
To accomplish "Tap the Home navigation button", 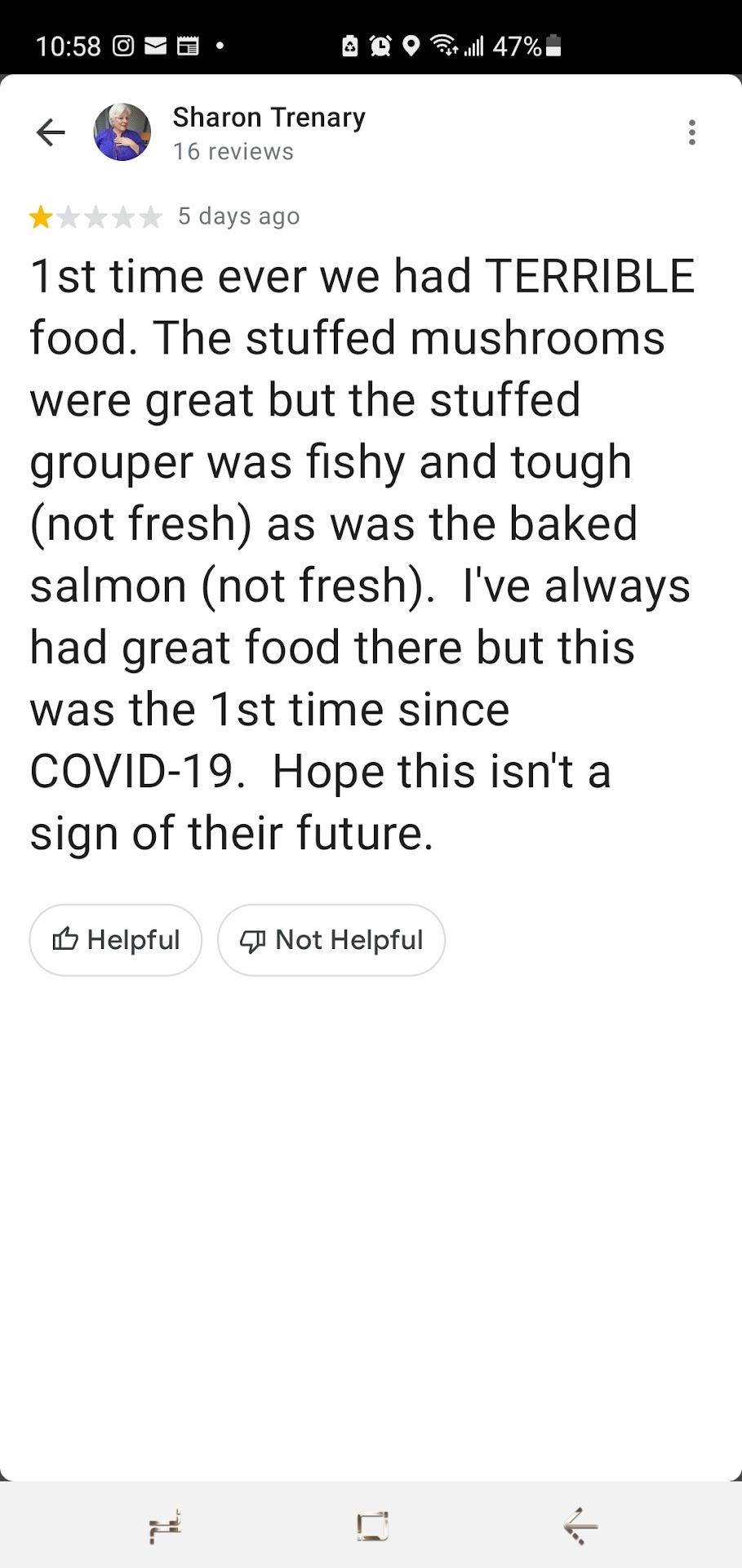I will (x=370, y=1527).
